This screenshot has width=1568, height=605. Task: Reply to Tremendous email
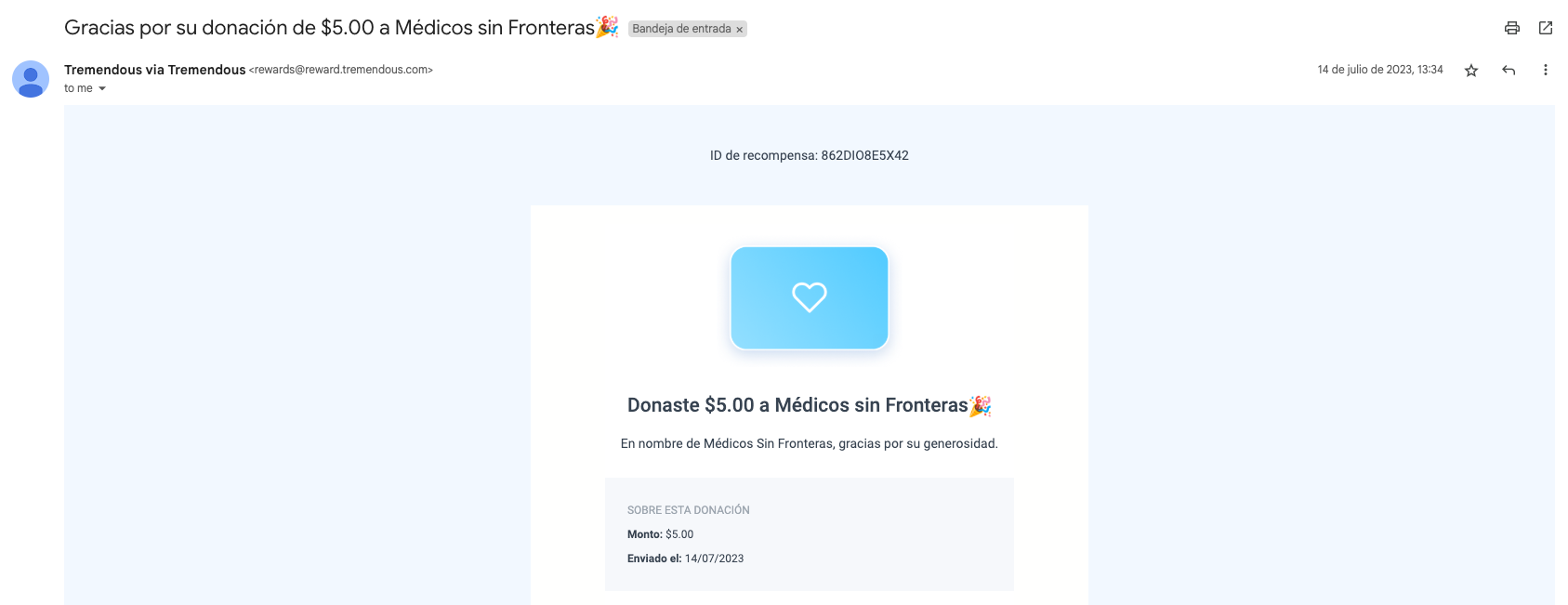1509,71
